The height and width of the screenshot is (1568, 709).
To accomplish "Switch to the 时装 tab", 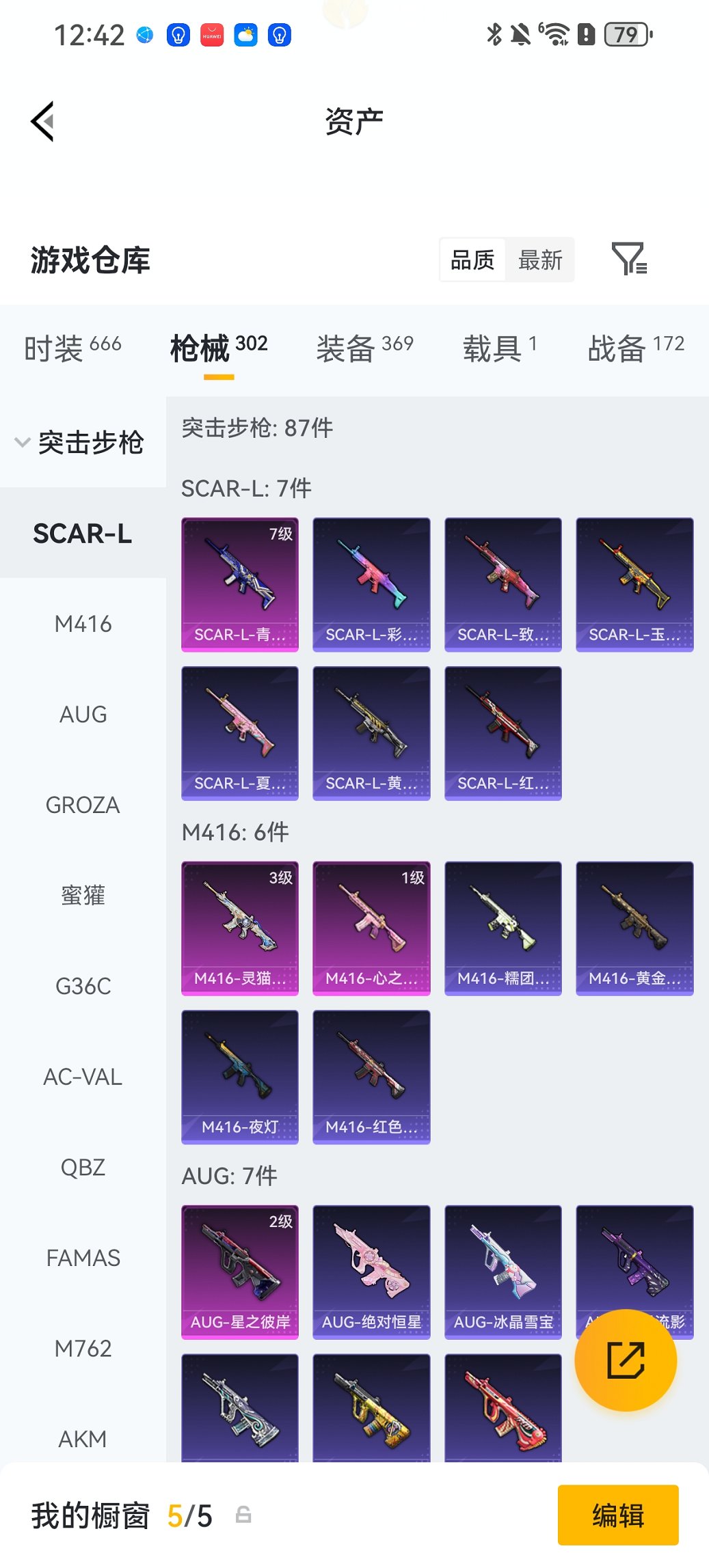I will coord(72,348).
